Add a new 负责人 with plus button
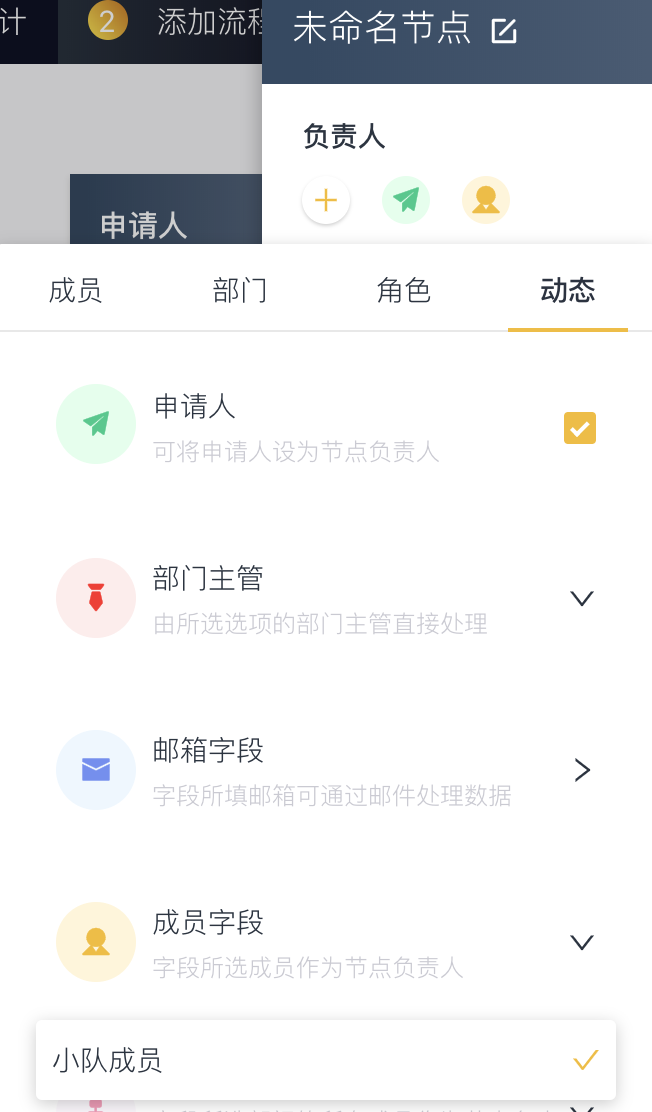 click(326, 200)
